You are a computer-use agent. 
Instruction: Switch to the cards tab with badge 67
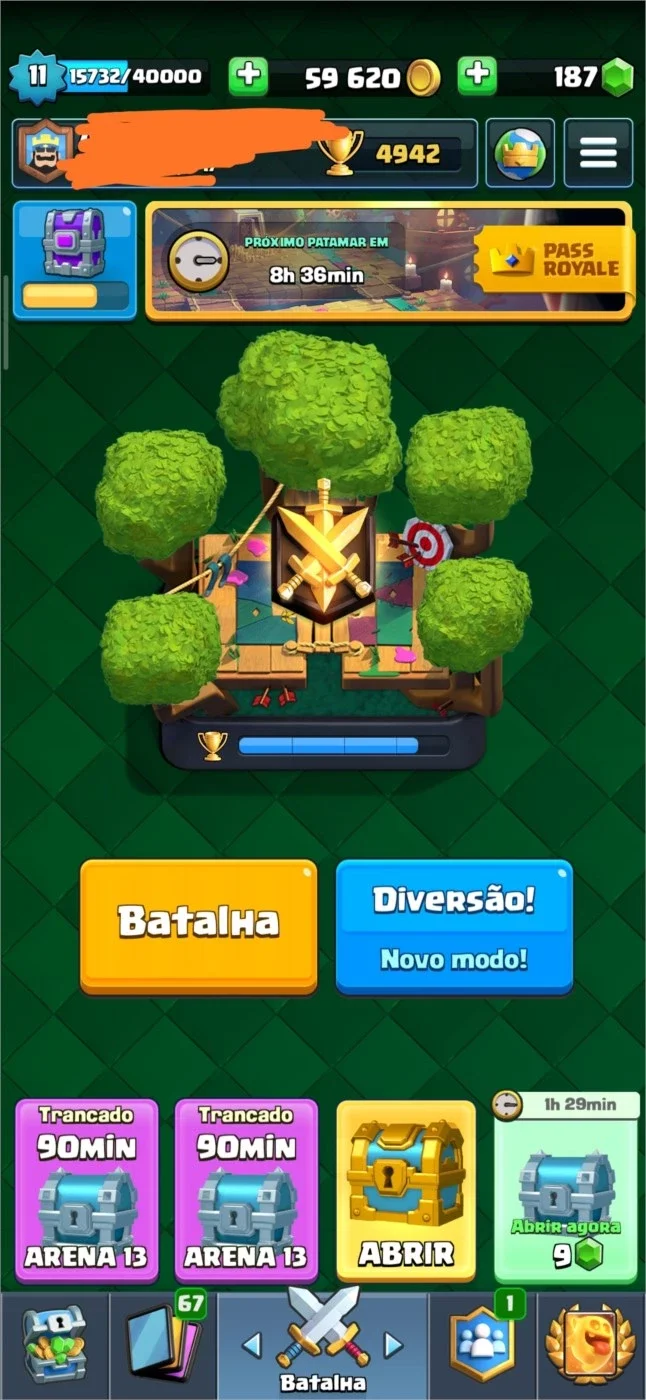pyautogui.click(x=162, y=1346)
